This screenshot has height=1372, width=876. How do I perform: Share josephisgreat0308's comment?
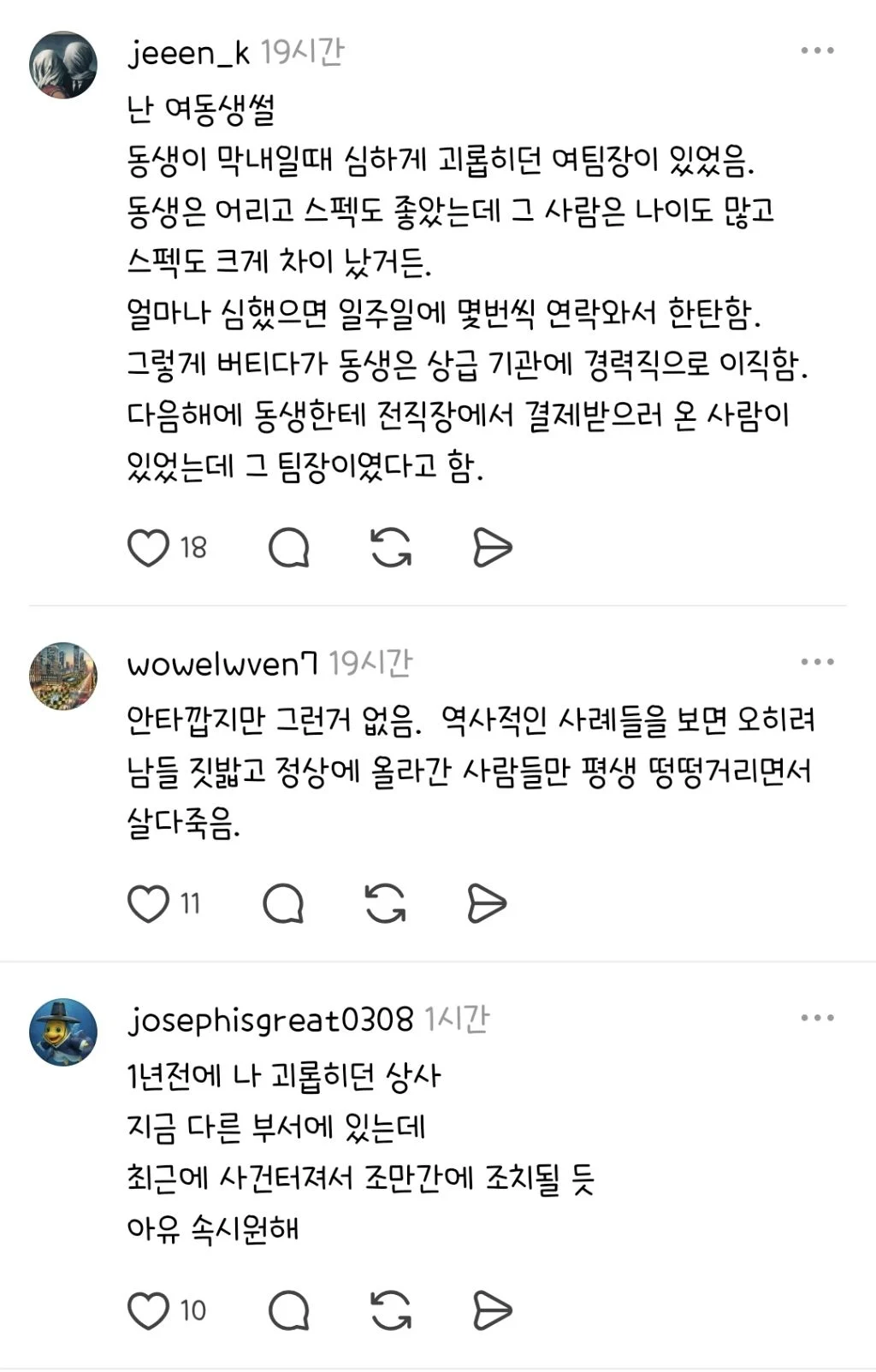(493, 1311)
